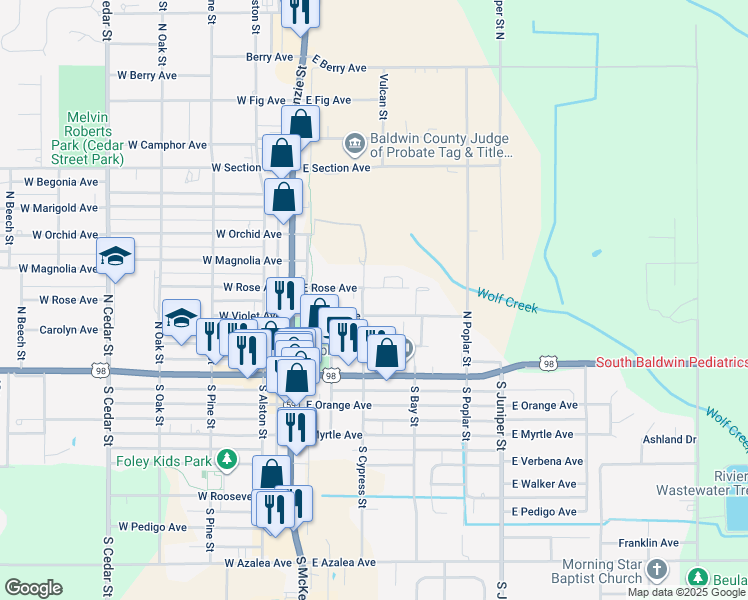
Task: Select the shopping marker by W Orchid Ave
Action: point(284,197)
